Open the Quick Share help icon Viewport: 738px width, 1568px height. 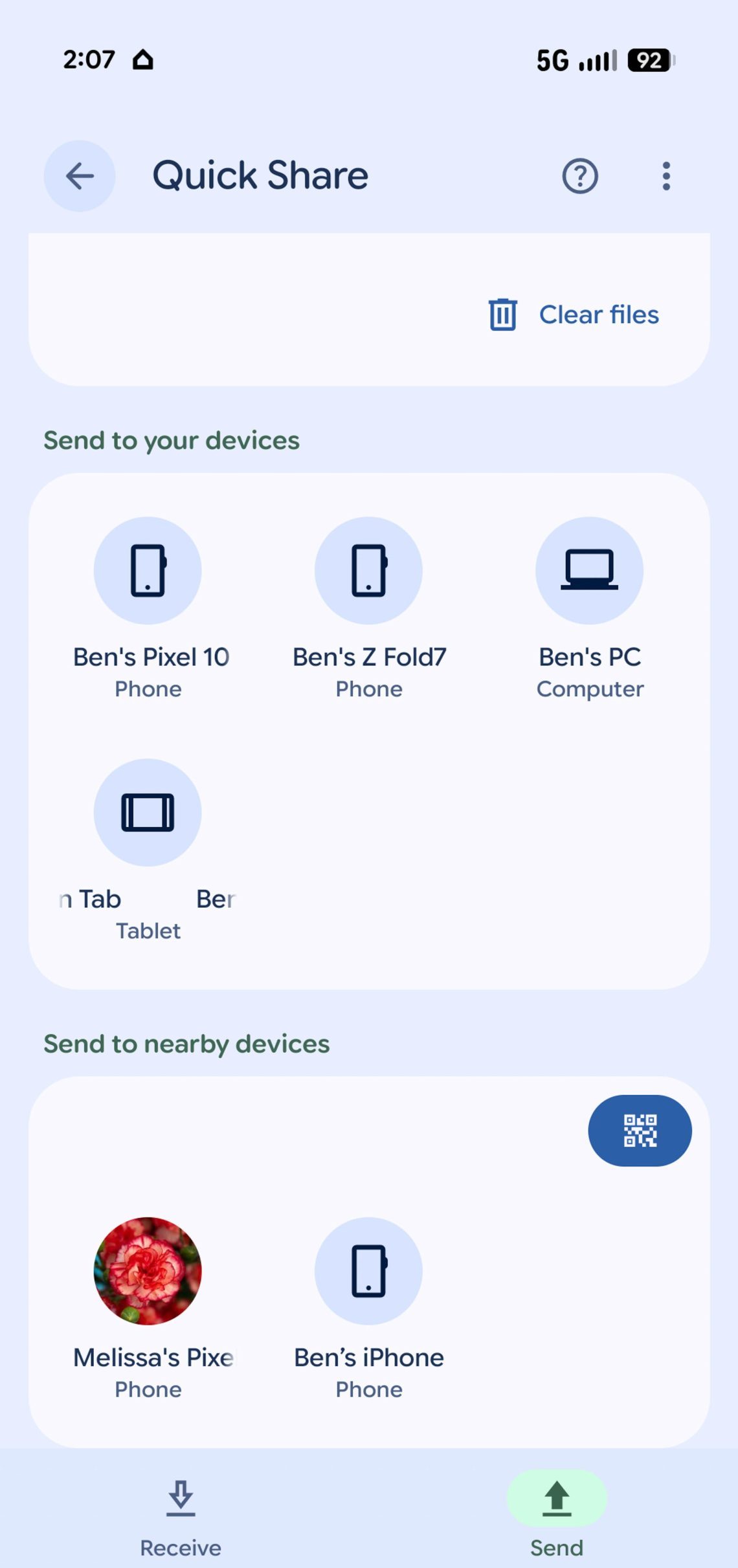(579, 175)
